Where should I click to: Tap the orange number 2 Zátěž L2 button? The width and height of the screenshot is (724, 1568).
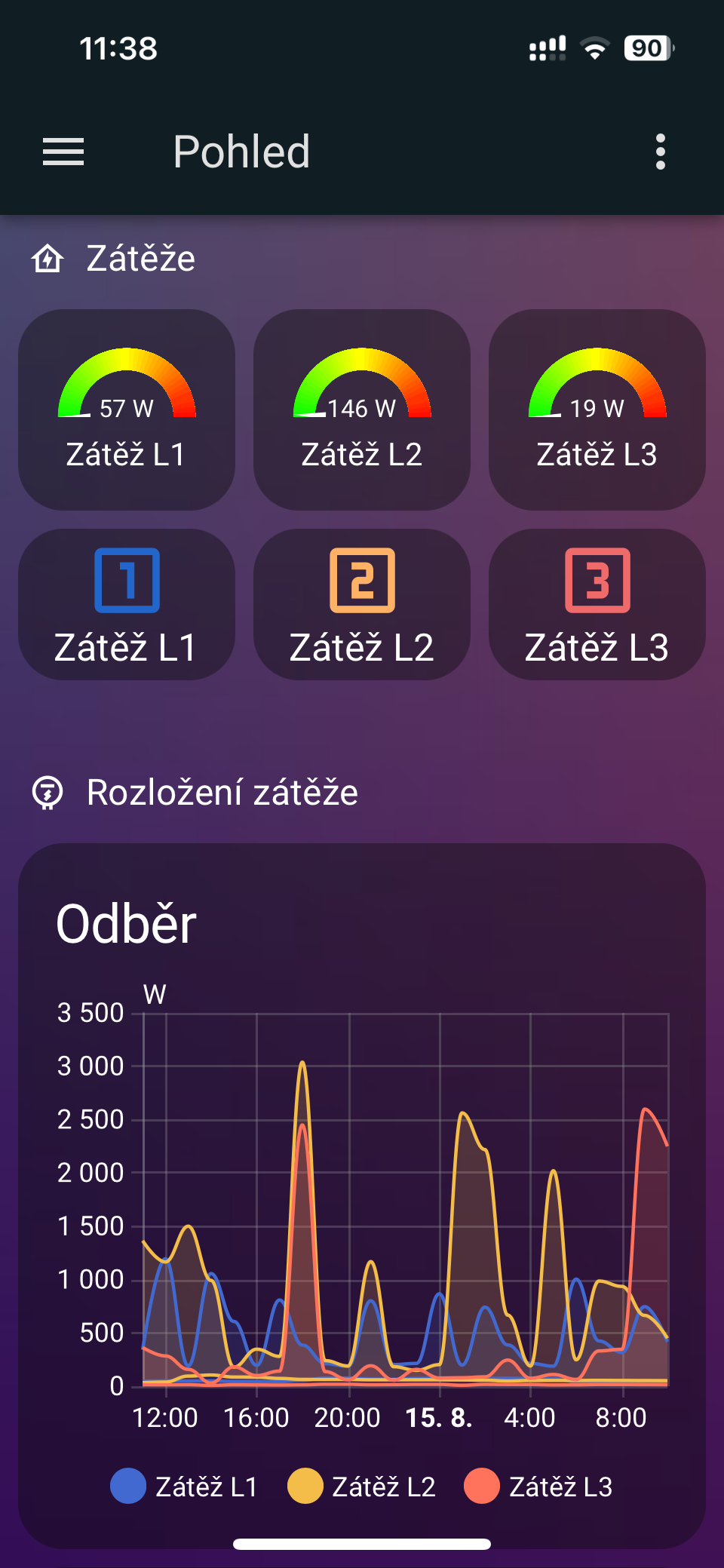(362, 604)
